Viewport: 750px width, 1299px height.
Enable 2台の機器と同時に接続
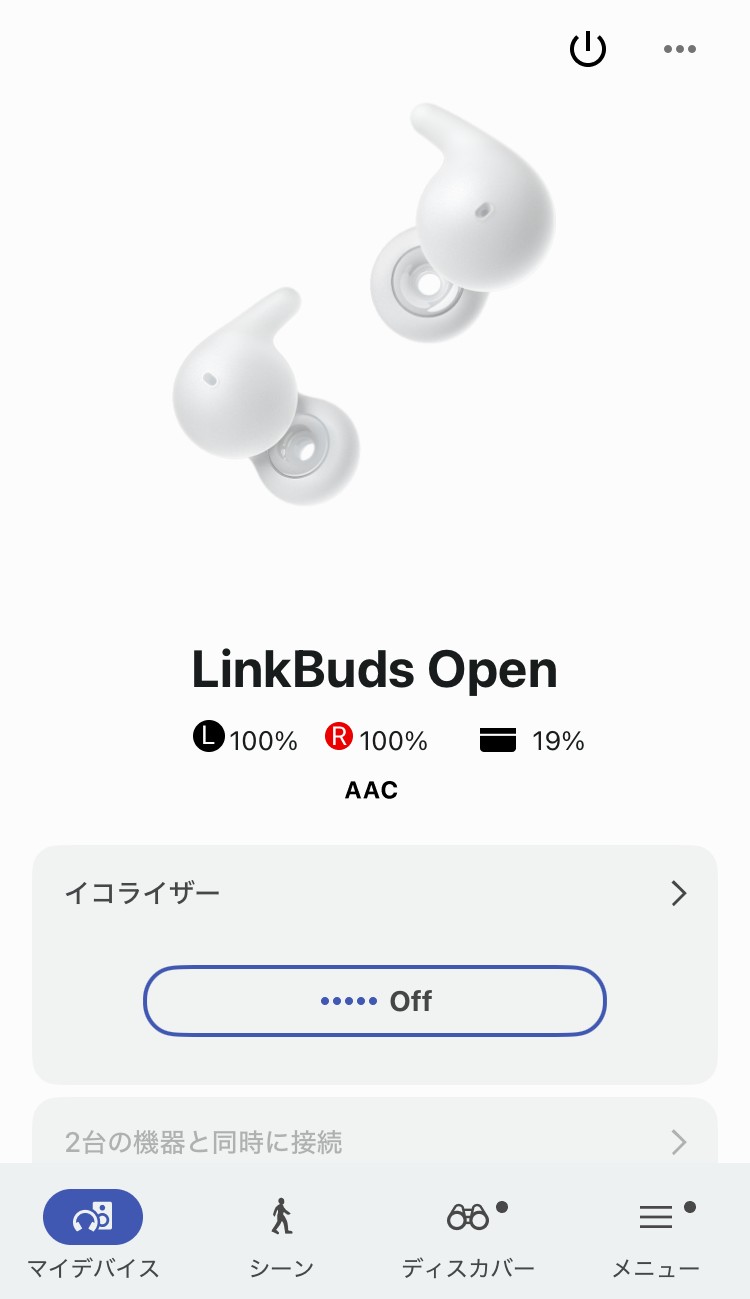coord(375,1142)
